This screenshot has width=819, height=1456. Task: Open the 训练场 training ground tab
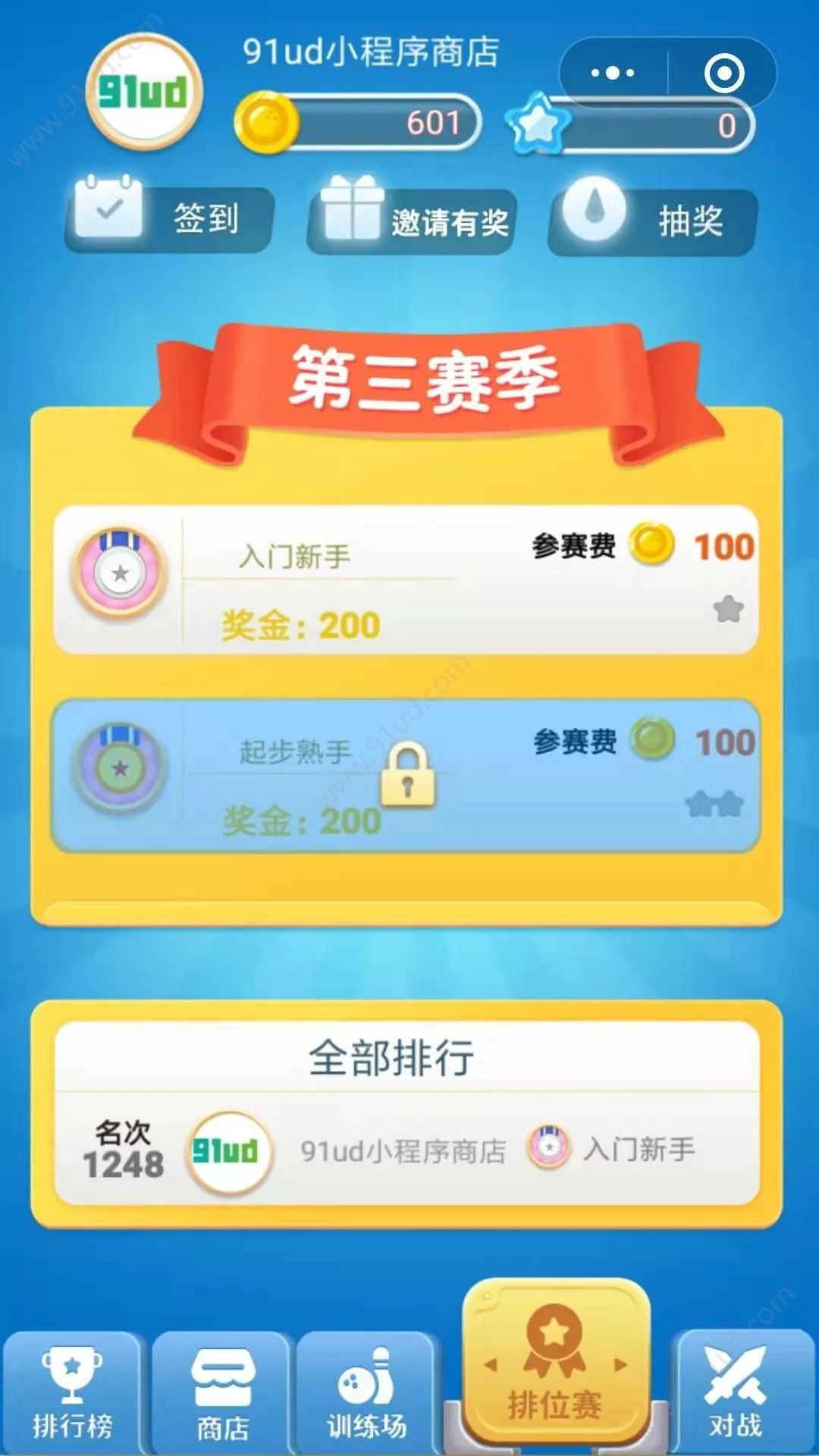point(367,1394)
